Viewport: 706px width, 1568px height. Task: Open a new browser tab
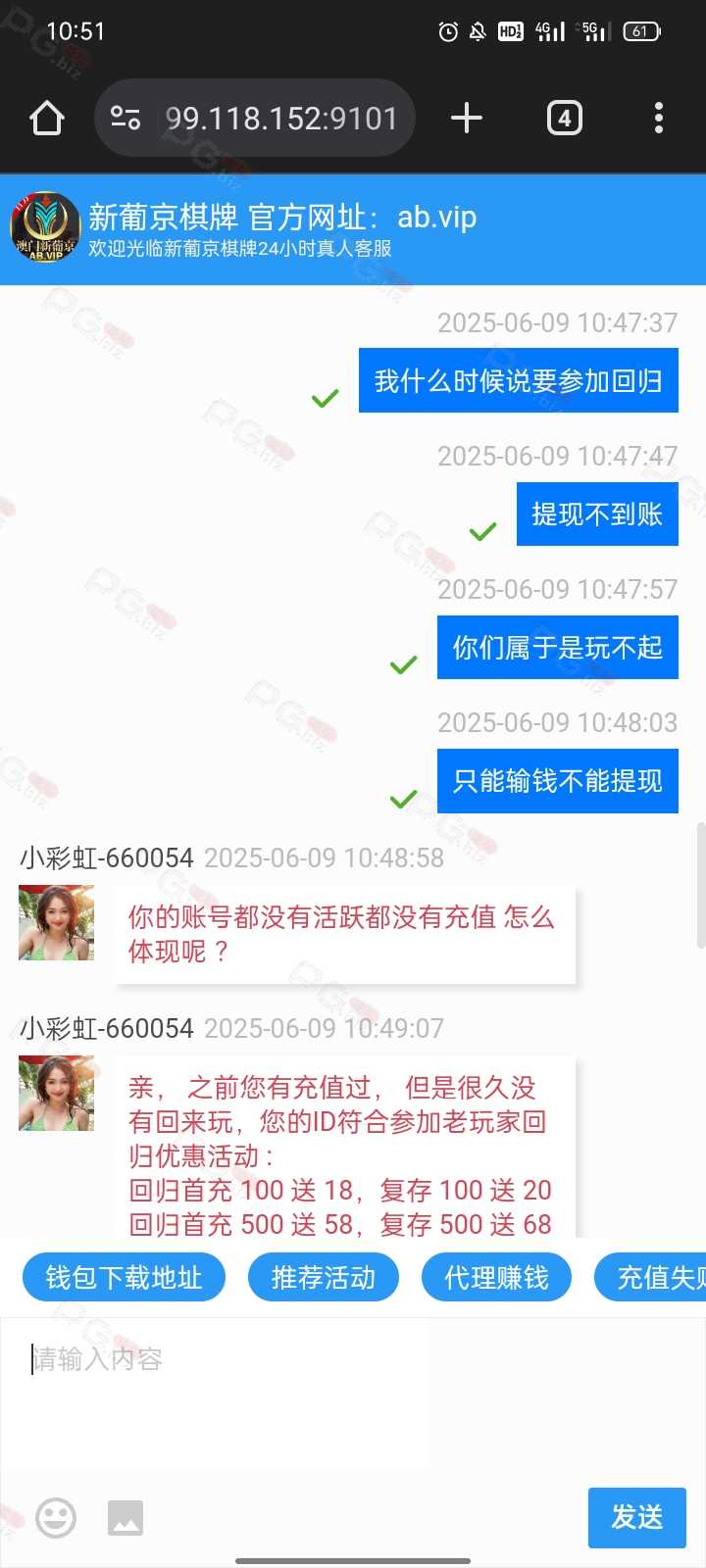tap(467, 119)
